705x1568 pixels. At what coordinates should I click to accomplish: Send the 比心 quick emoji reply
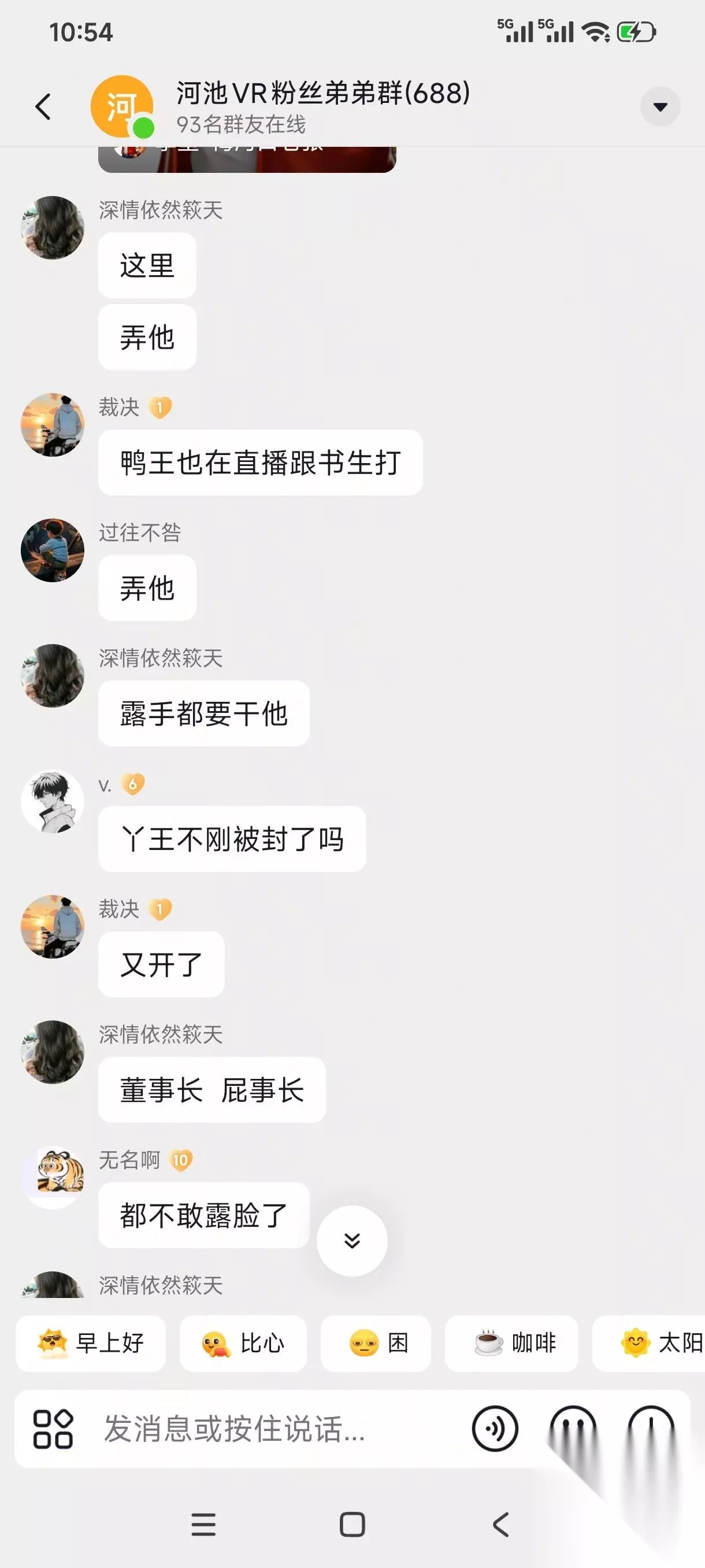click(x=243, y=1343)
